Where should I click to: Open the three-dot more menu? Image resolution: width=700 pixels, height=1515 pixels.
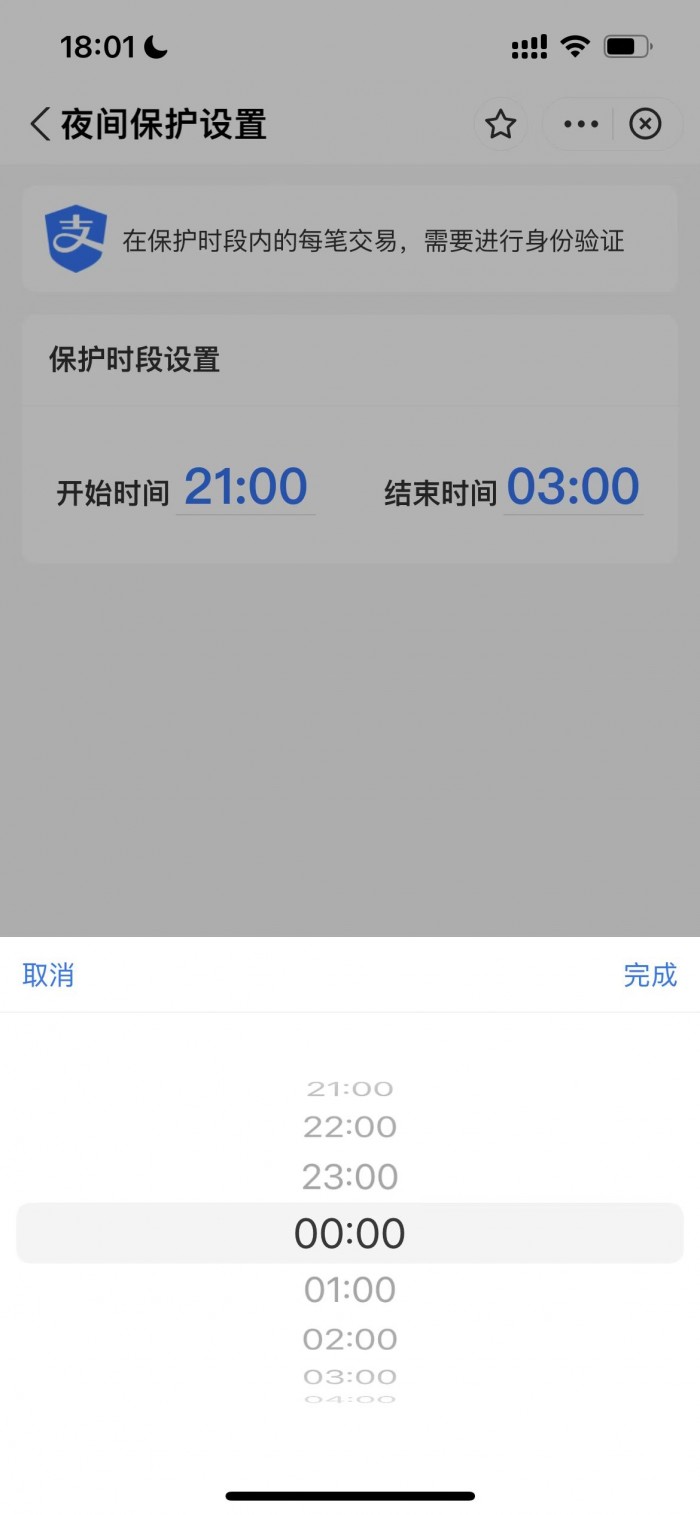[x=581, y=125]
